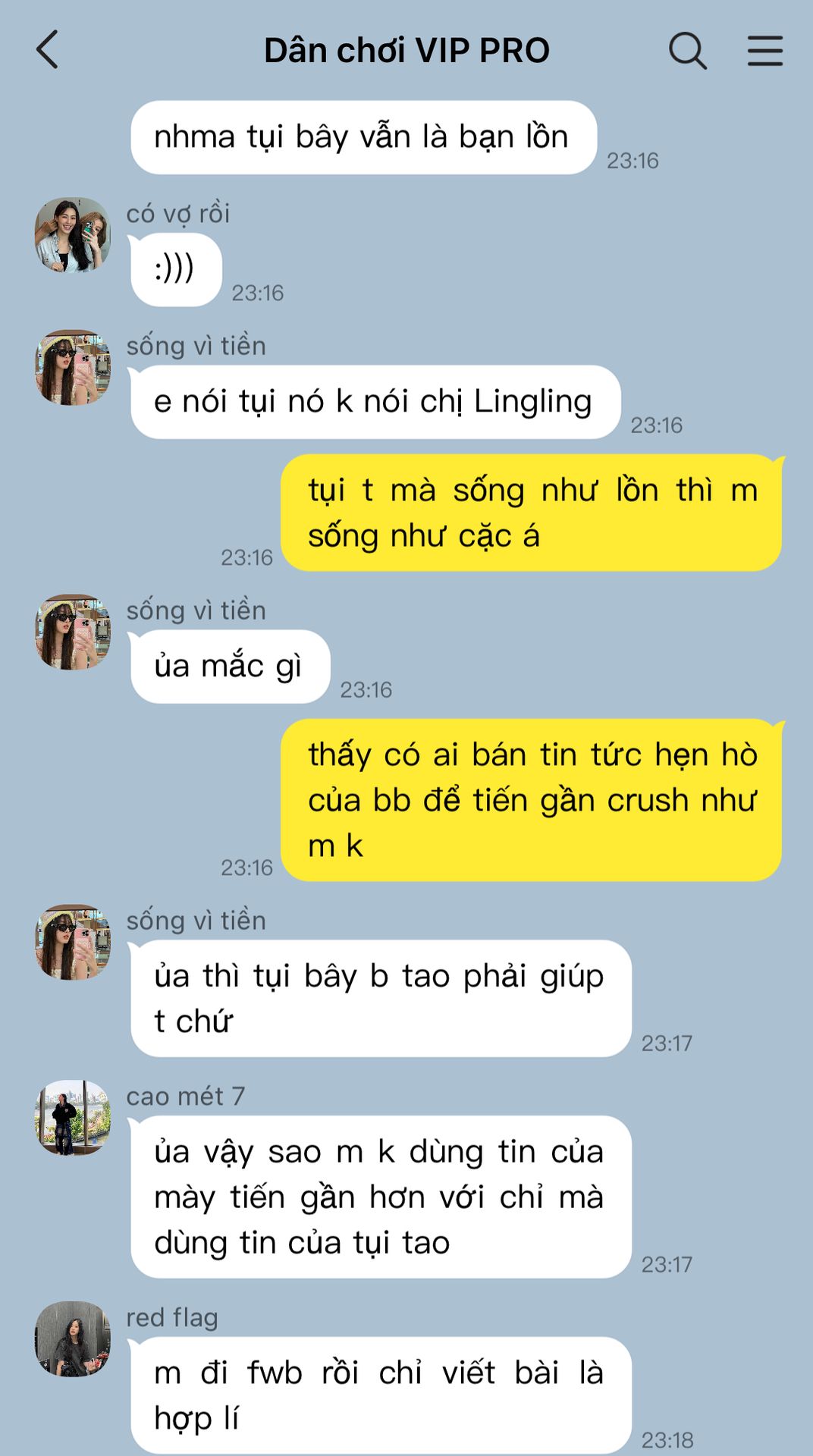Tap sống vì tiền's avatar next to 'ủa mắc gì'

coord(73,632)
